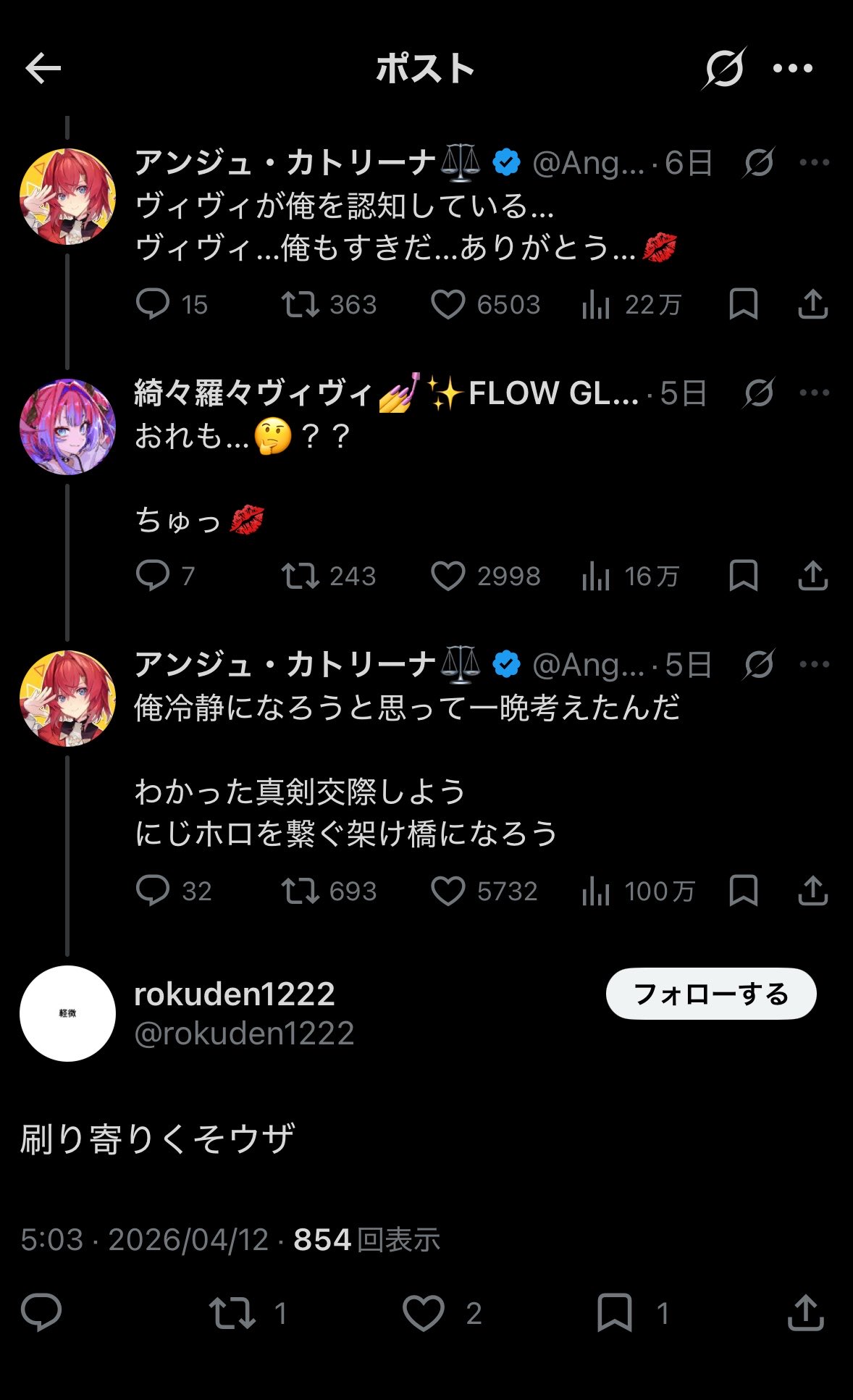Open more options on 綺々羅々ヴィヴィ's post
This screenshot has height=1400, width=853.
(x=814, y=393)
